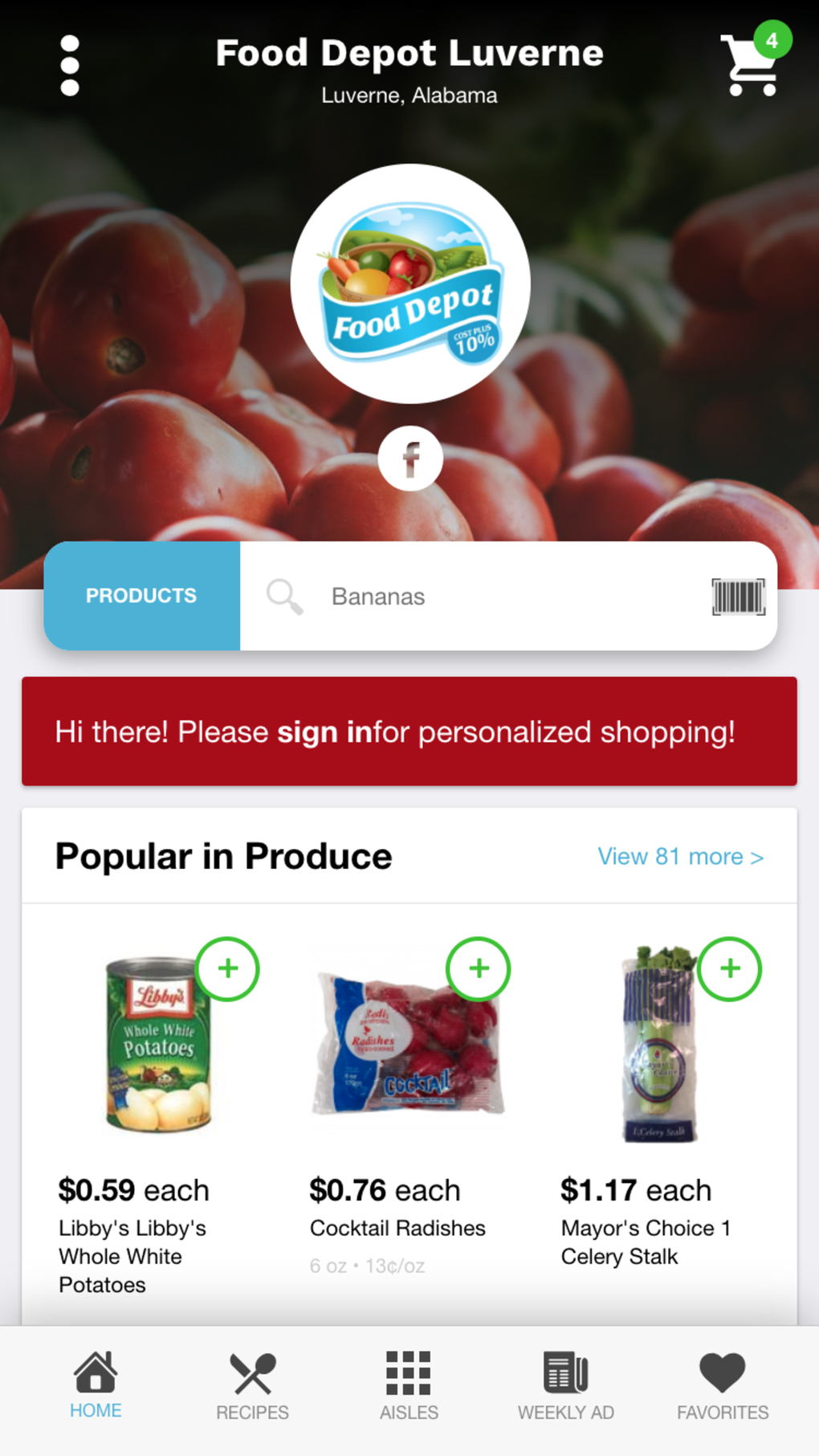Tap the Bananas search field
Viewport: 819px width, 1456px height.
pos(482,597)
